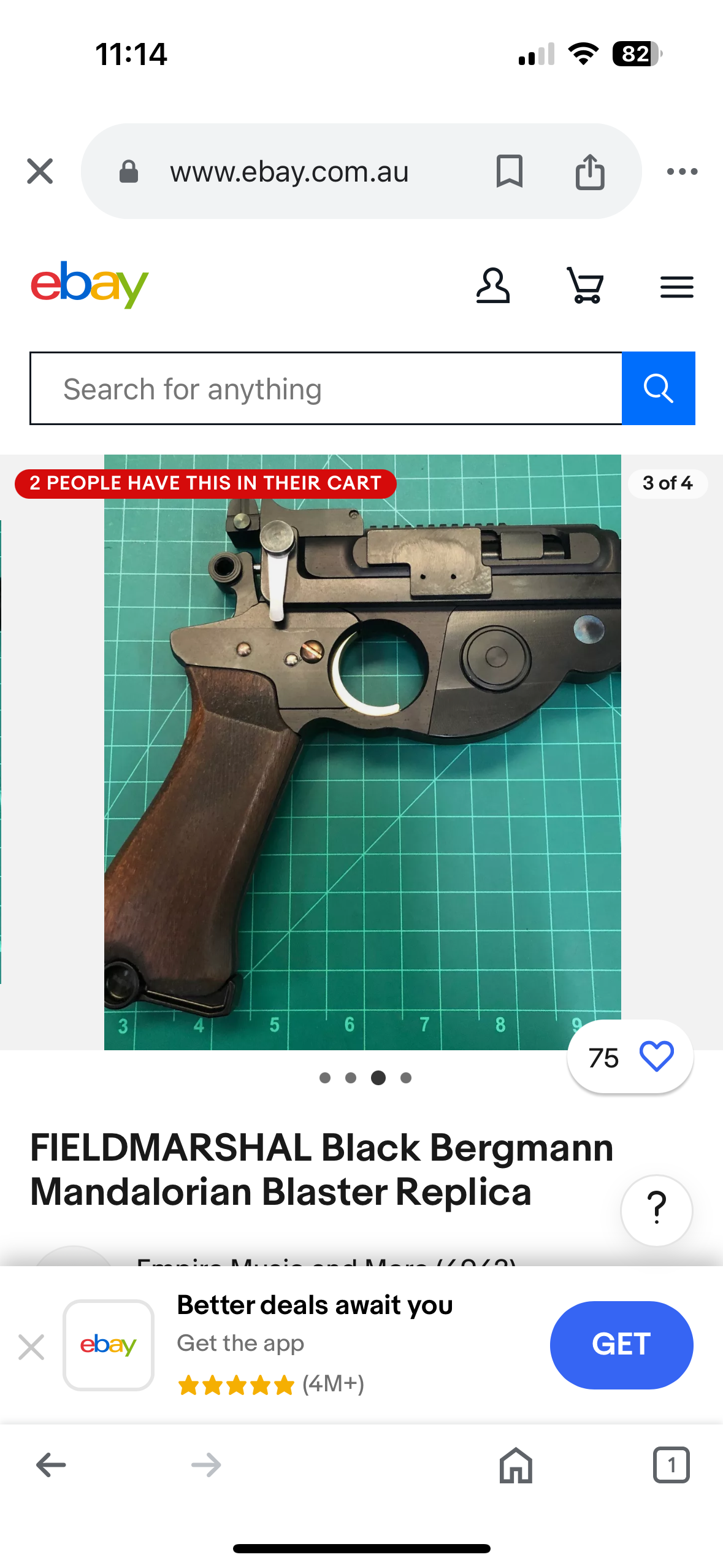Open the eBay homepage logo
The height and width of the screenshot is (1568, 723).
coord(90,285)
